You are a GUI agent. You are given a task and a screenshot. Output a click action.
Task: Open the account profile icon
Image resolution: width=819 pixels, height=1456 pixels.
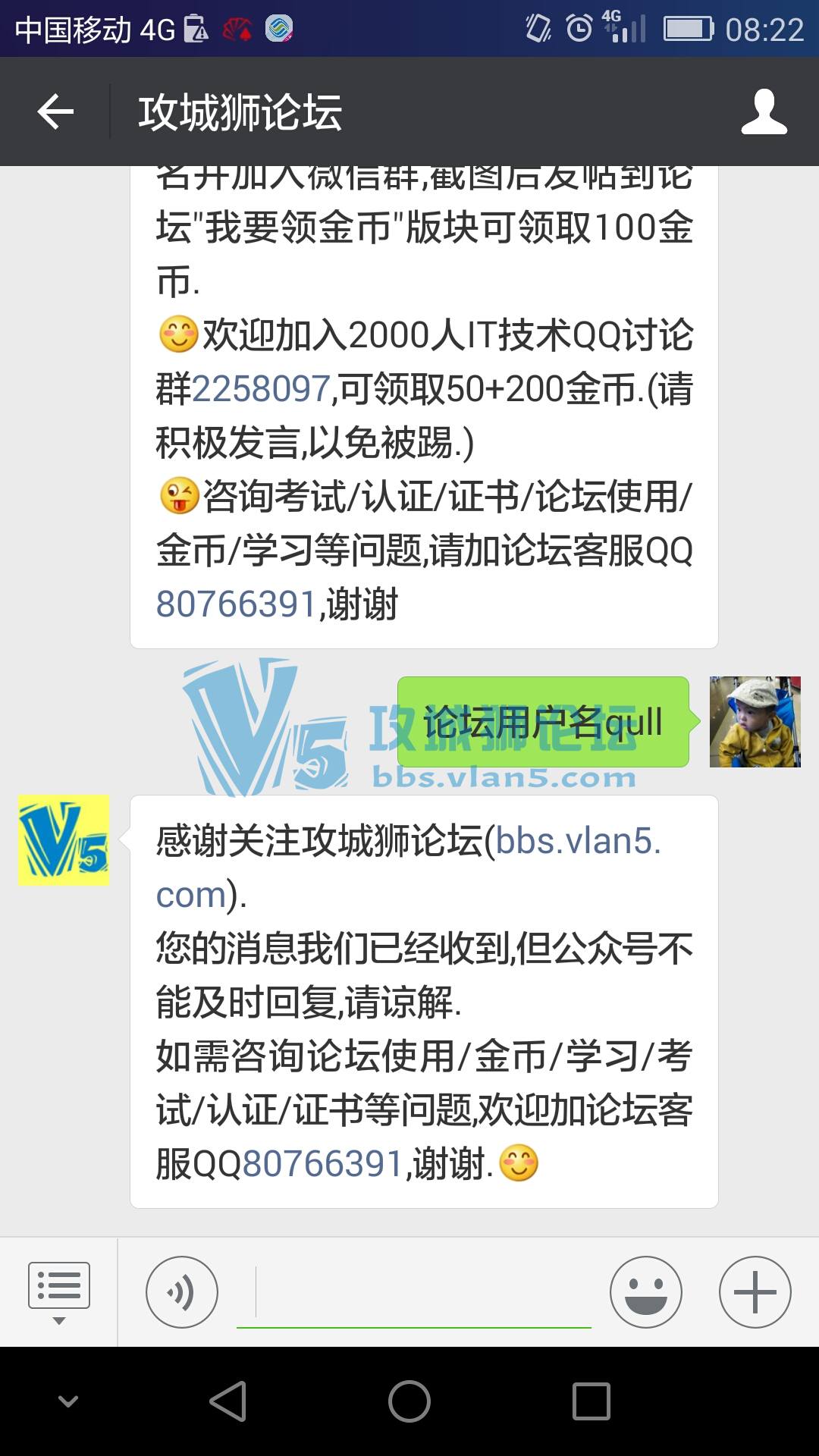[764, 112]
